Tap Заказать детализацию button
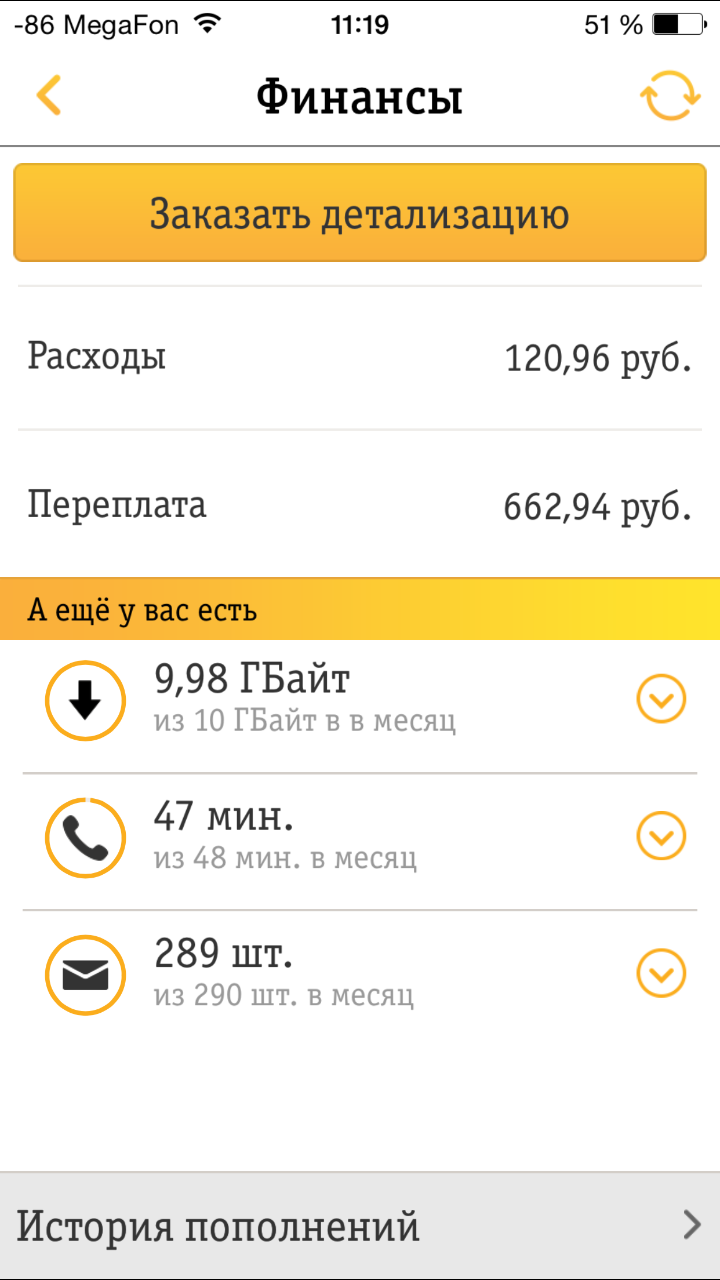 [x=360, y=214]
